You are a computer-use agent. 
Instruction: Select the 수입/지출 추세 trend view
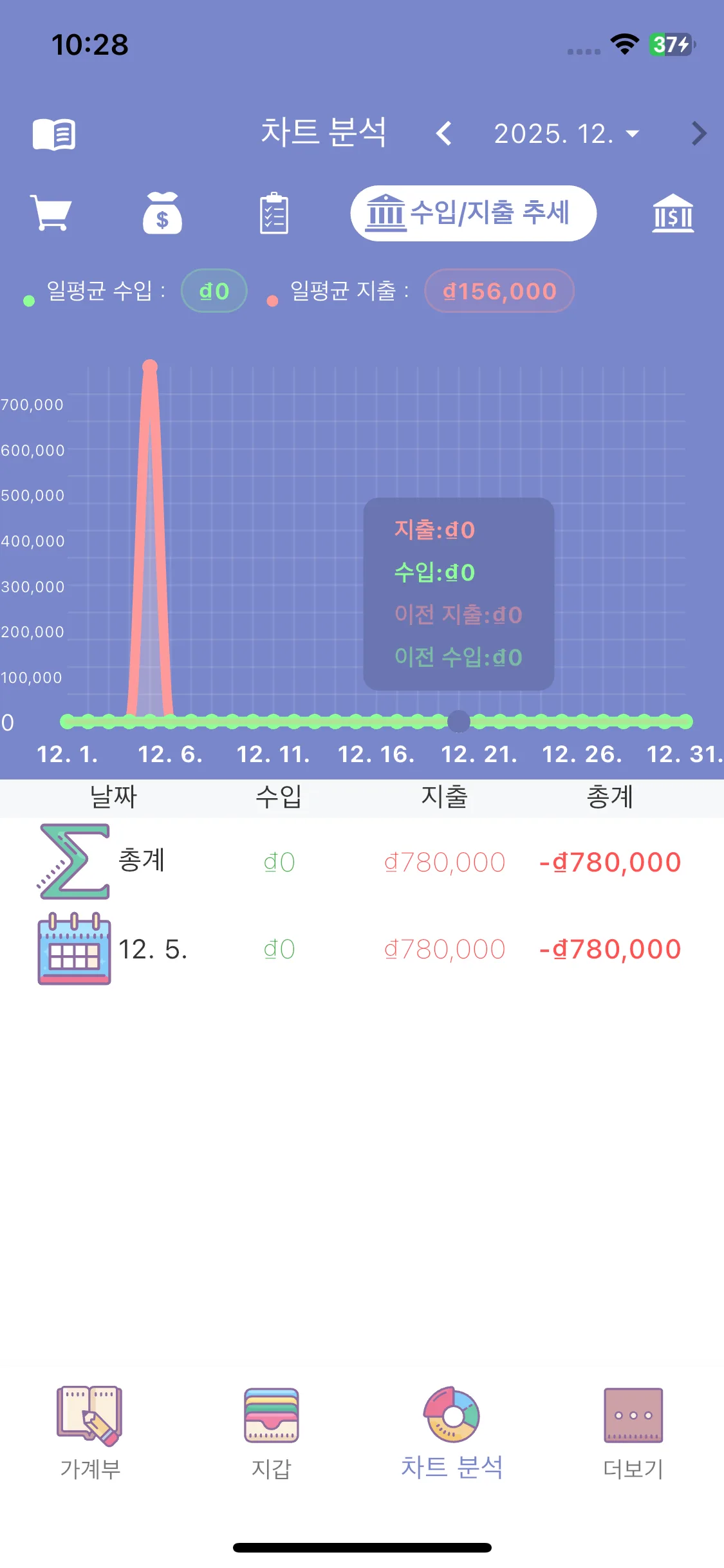pyautogui.click(x=474, y=214)
